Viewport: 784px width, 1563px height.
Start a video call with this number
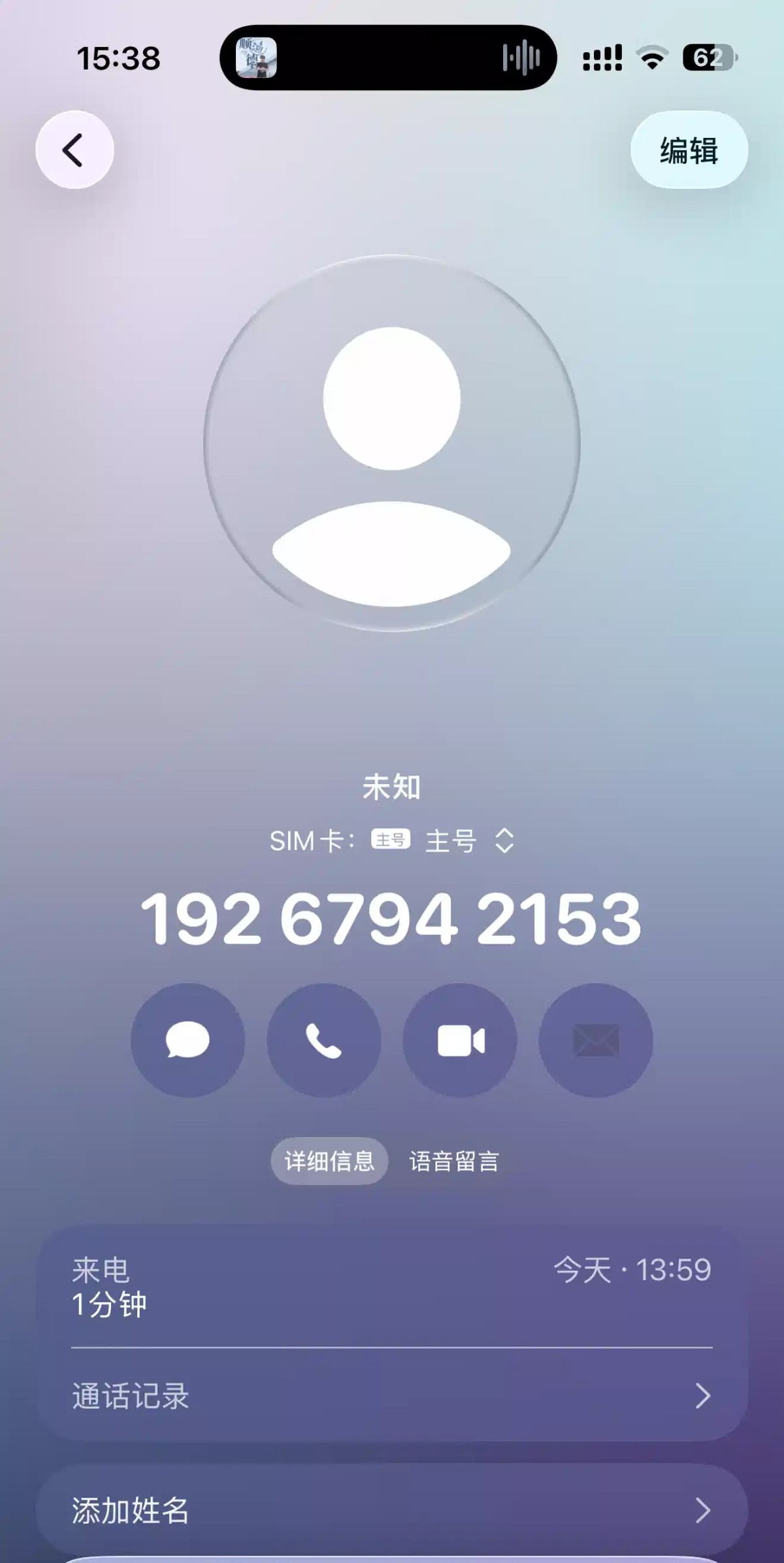(460, 1040)
